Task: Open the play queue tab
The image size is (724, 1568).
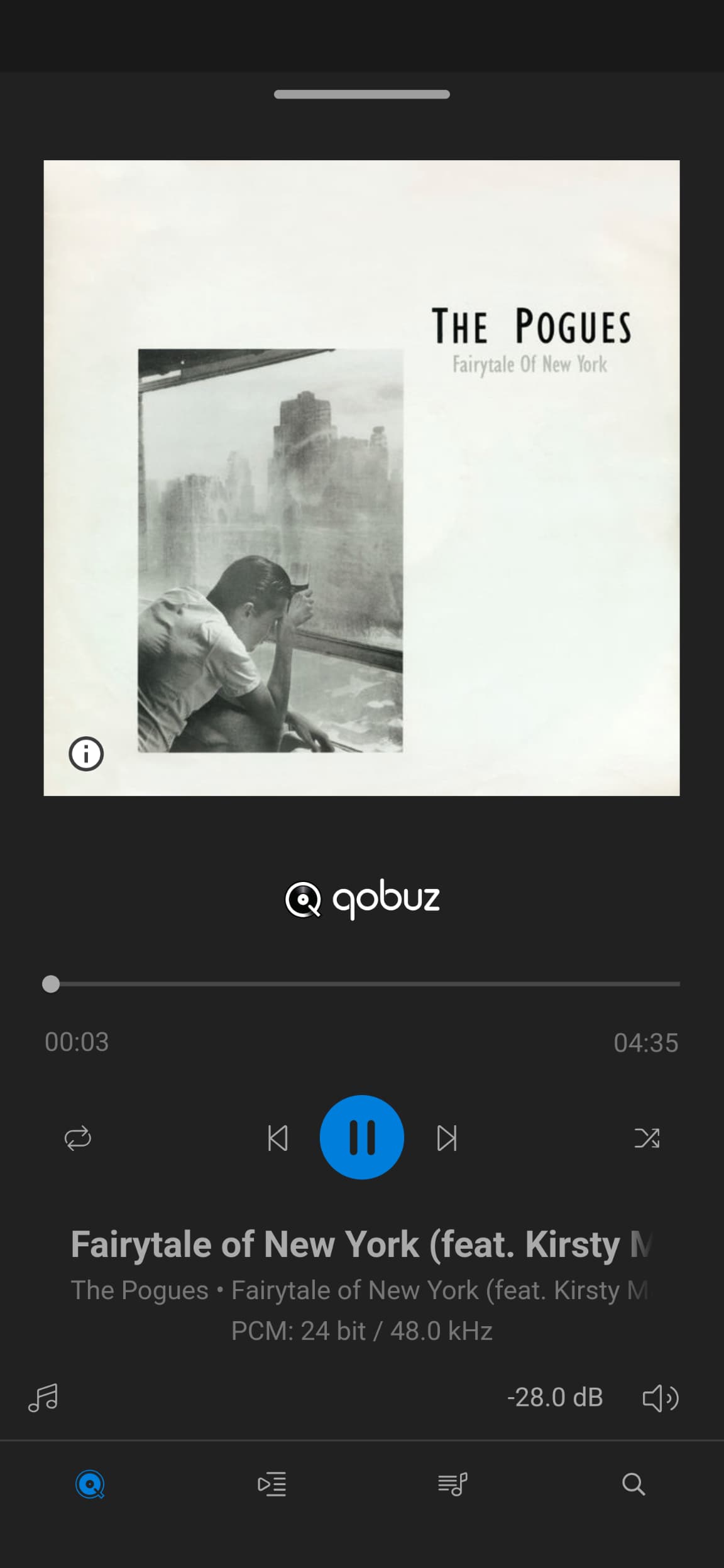Action: [271, 1484]
